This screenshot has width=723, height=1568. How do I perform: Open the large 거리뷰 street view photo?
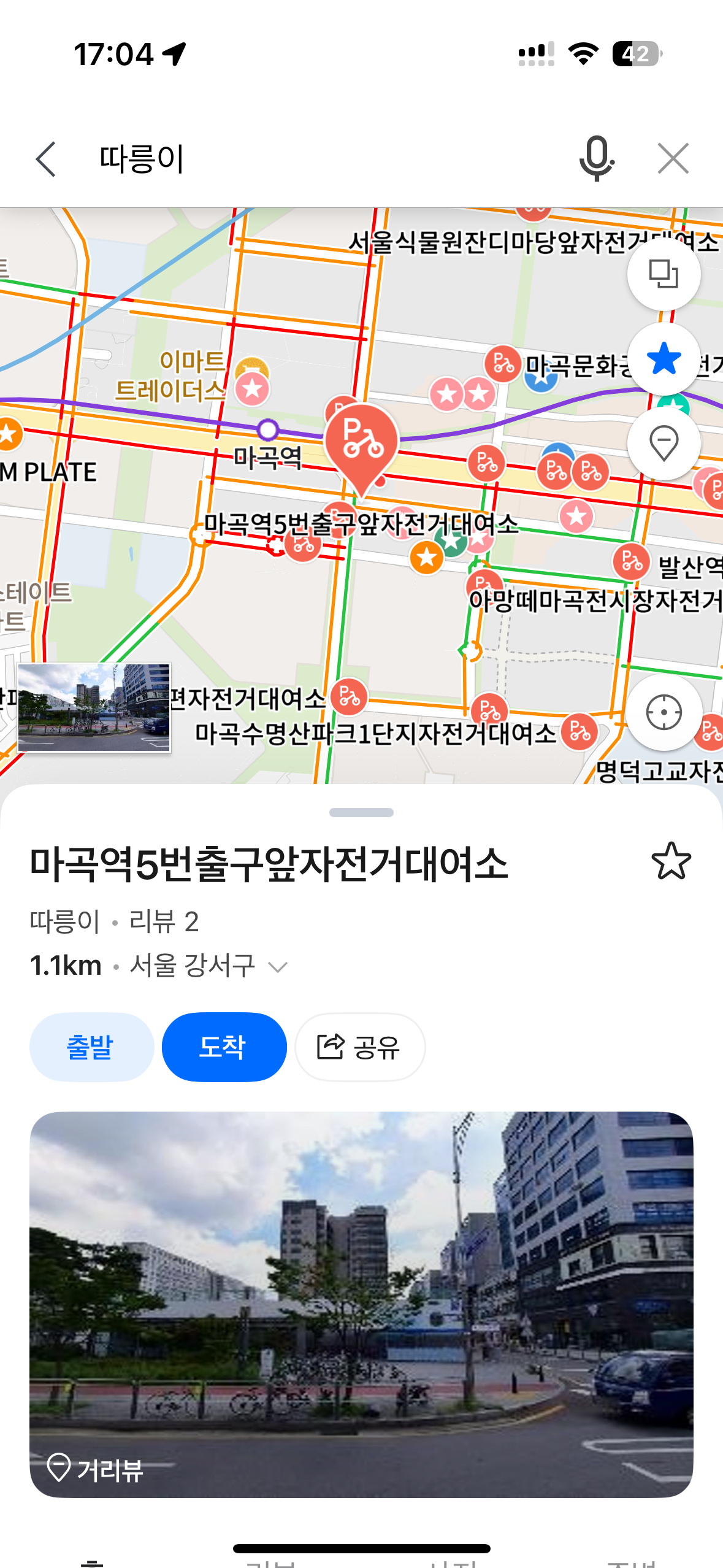(x=361, y=1305)
